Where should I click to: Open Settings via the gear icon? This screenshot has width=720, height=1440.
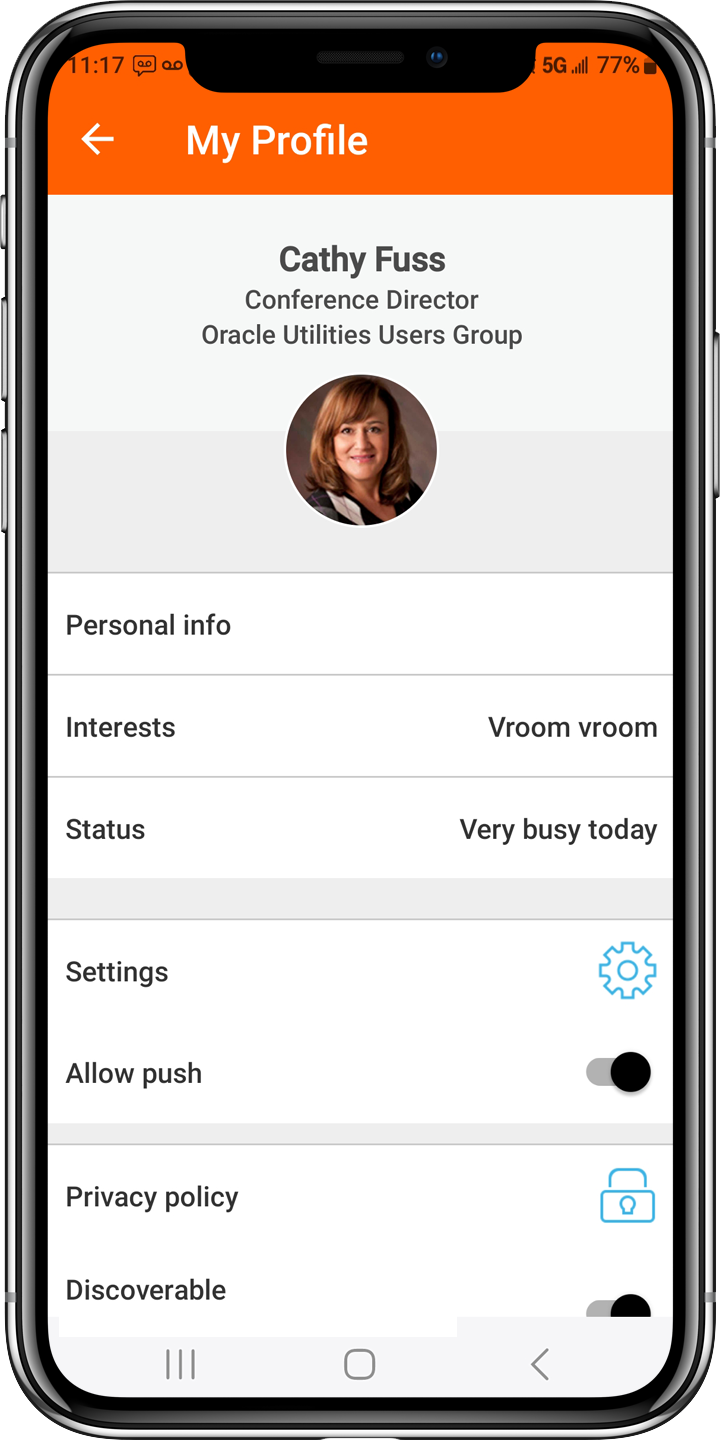[627, 970]
